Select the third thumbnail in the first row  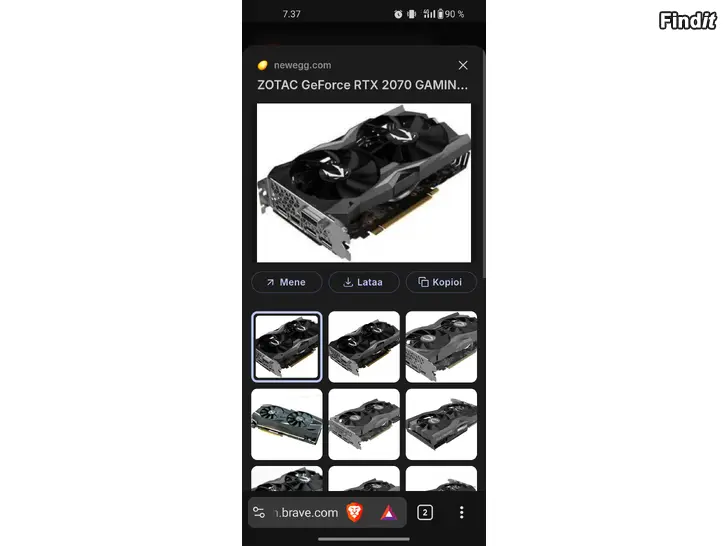(441, 346)
